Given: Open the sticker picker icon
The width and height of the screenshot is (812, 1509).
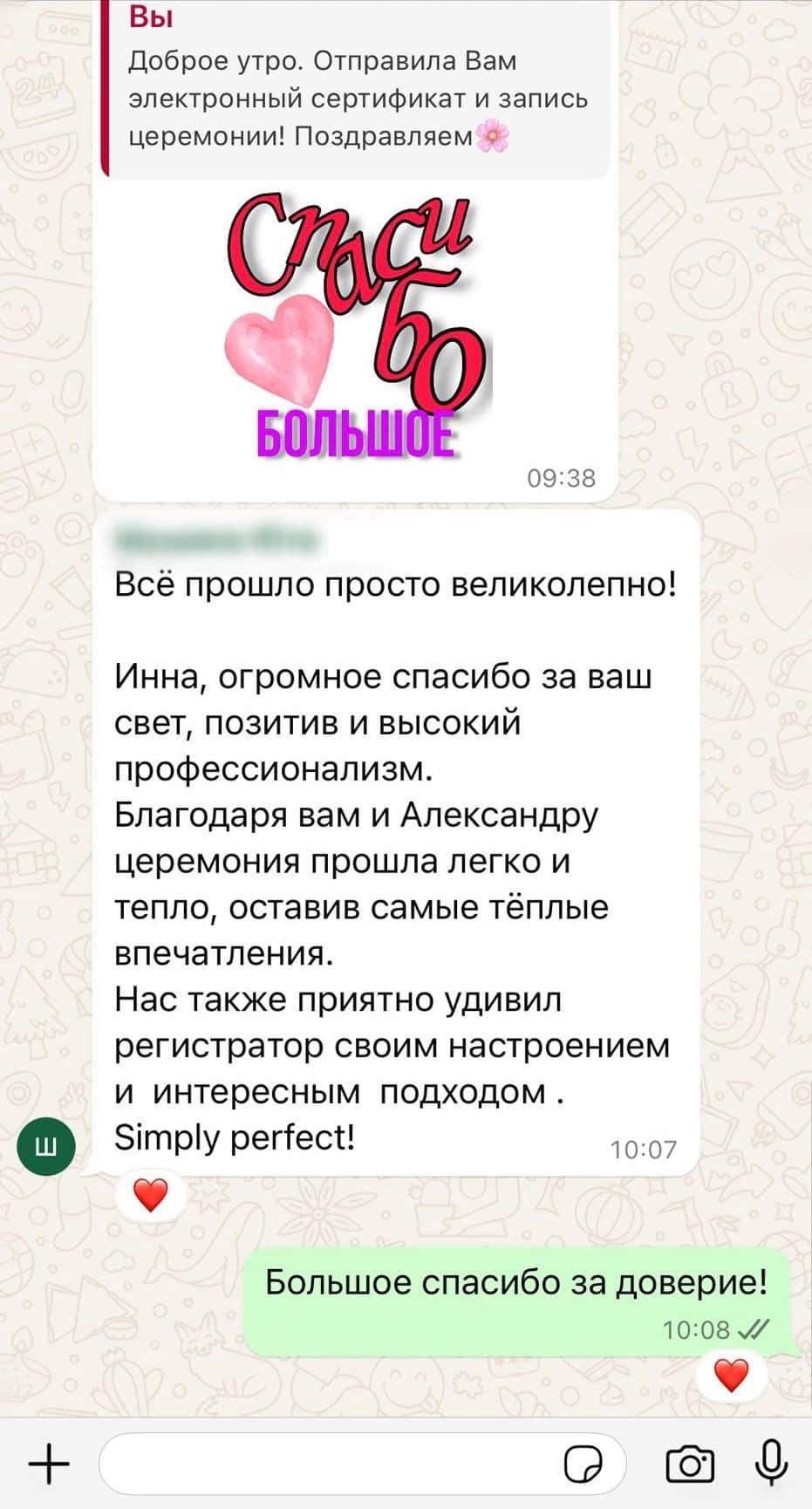Looking at the screenshot, I should point(583,1465).
